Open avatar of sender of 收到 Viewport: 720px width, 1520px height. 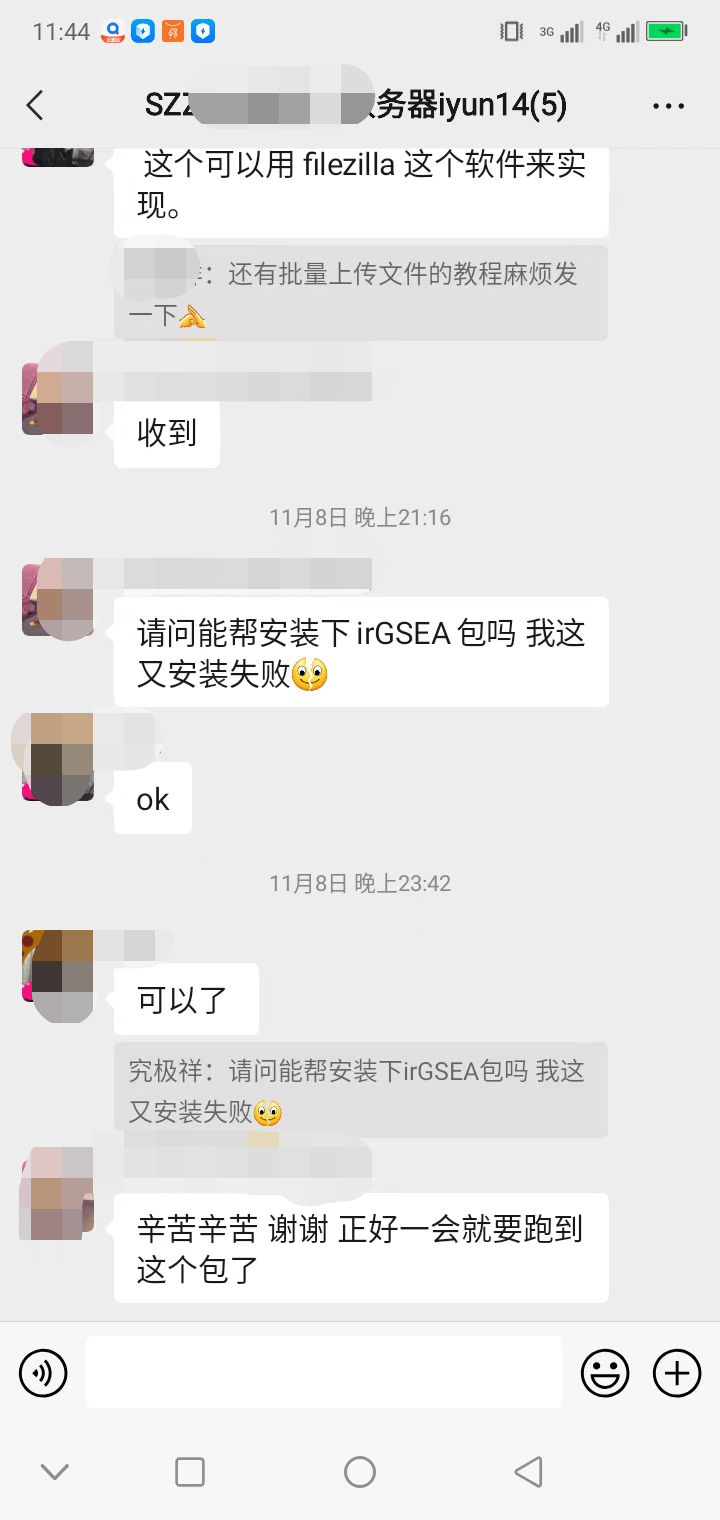(58, 398)
